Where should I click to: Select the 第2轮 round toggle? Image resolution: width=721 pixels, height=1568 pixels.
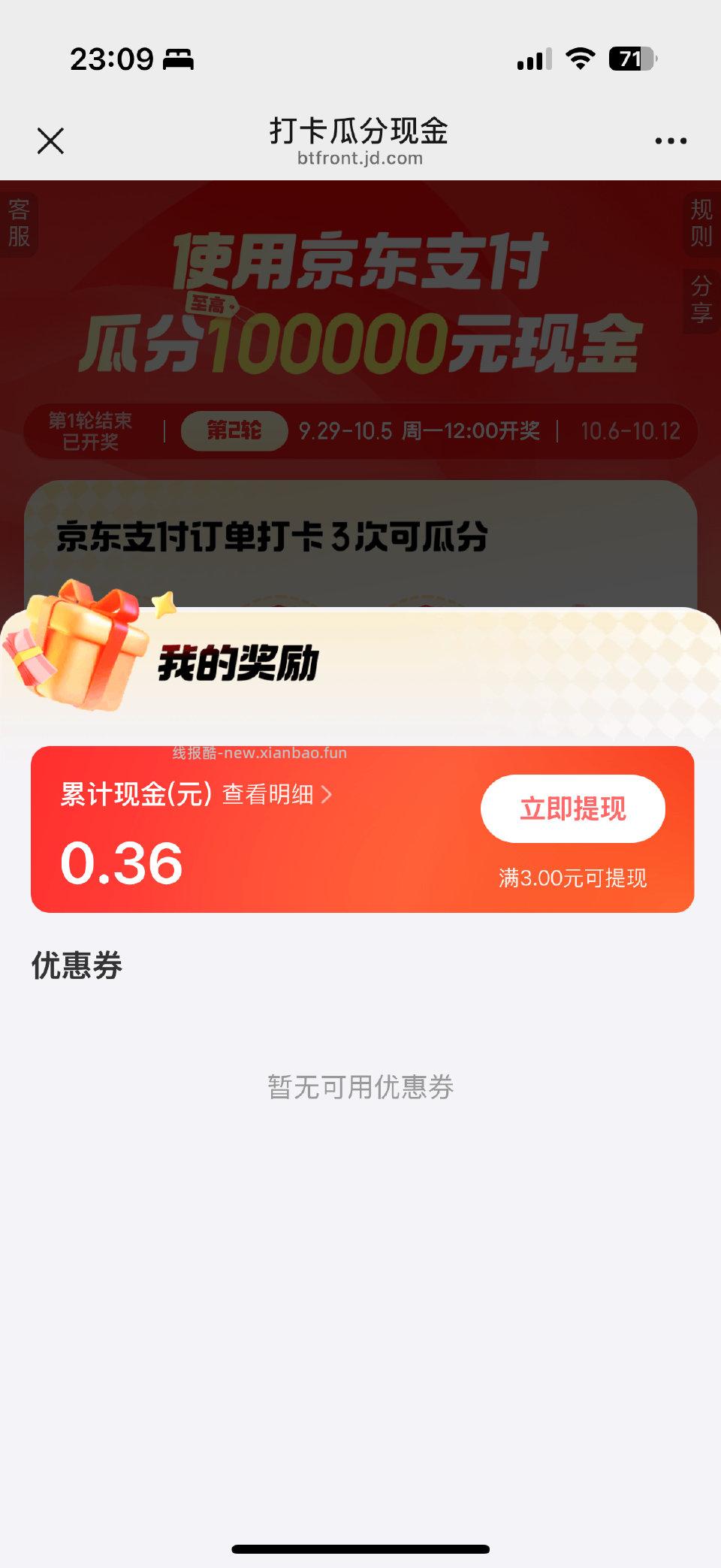(233, 431)
